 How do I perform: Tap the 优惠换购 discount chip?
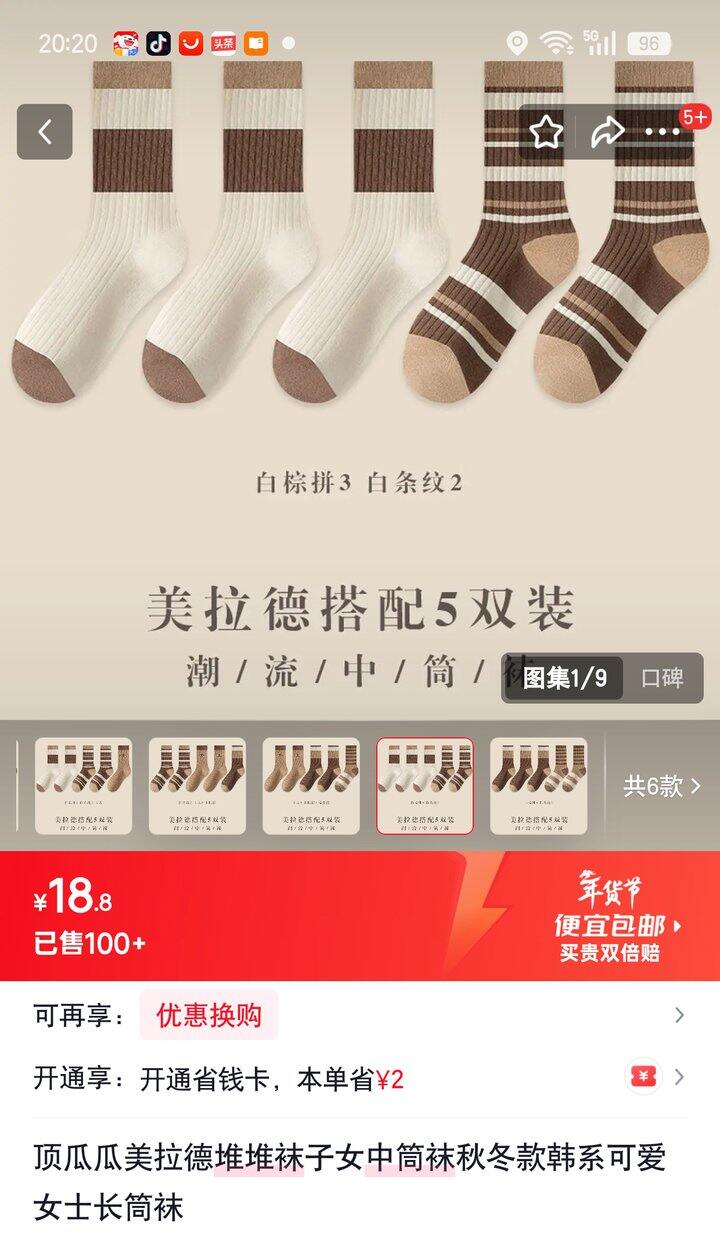[x=209, y=1015]
